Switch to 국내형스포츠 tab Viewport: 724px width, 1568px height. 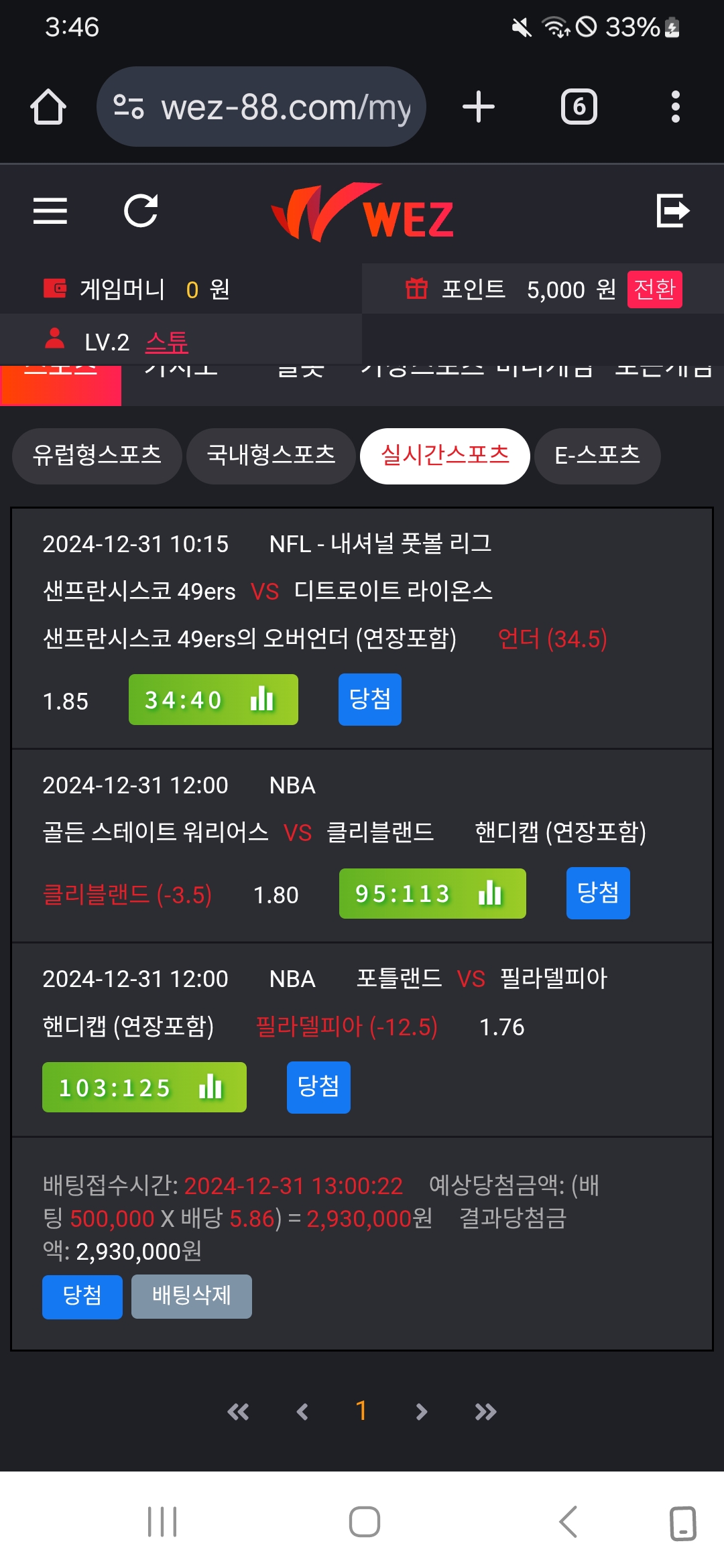pos(271,456)
